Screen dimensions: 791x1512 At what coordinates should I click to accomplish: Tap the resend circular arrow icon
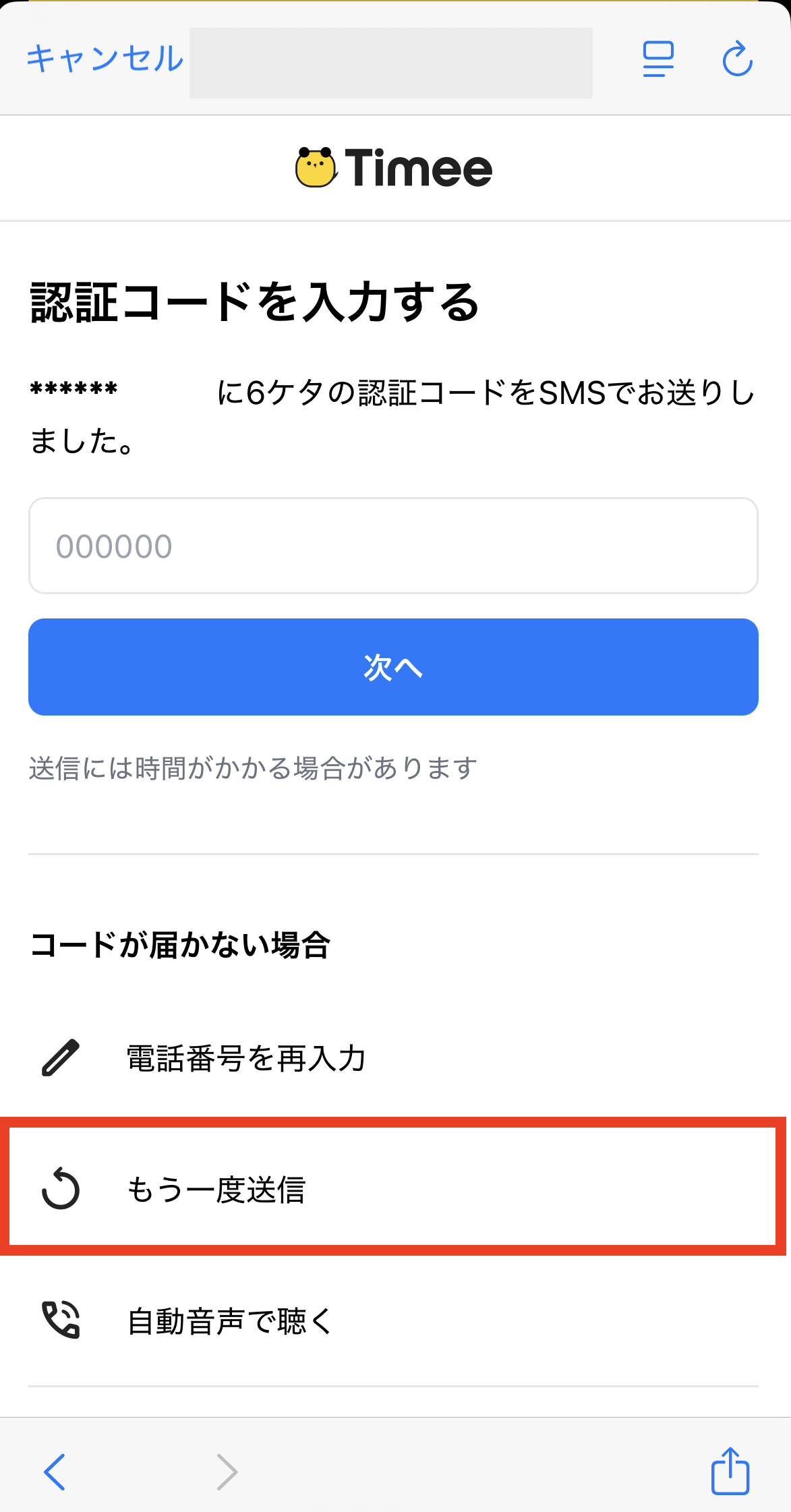[61, 1190]
